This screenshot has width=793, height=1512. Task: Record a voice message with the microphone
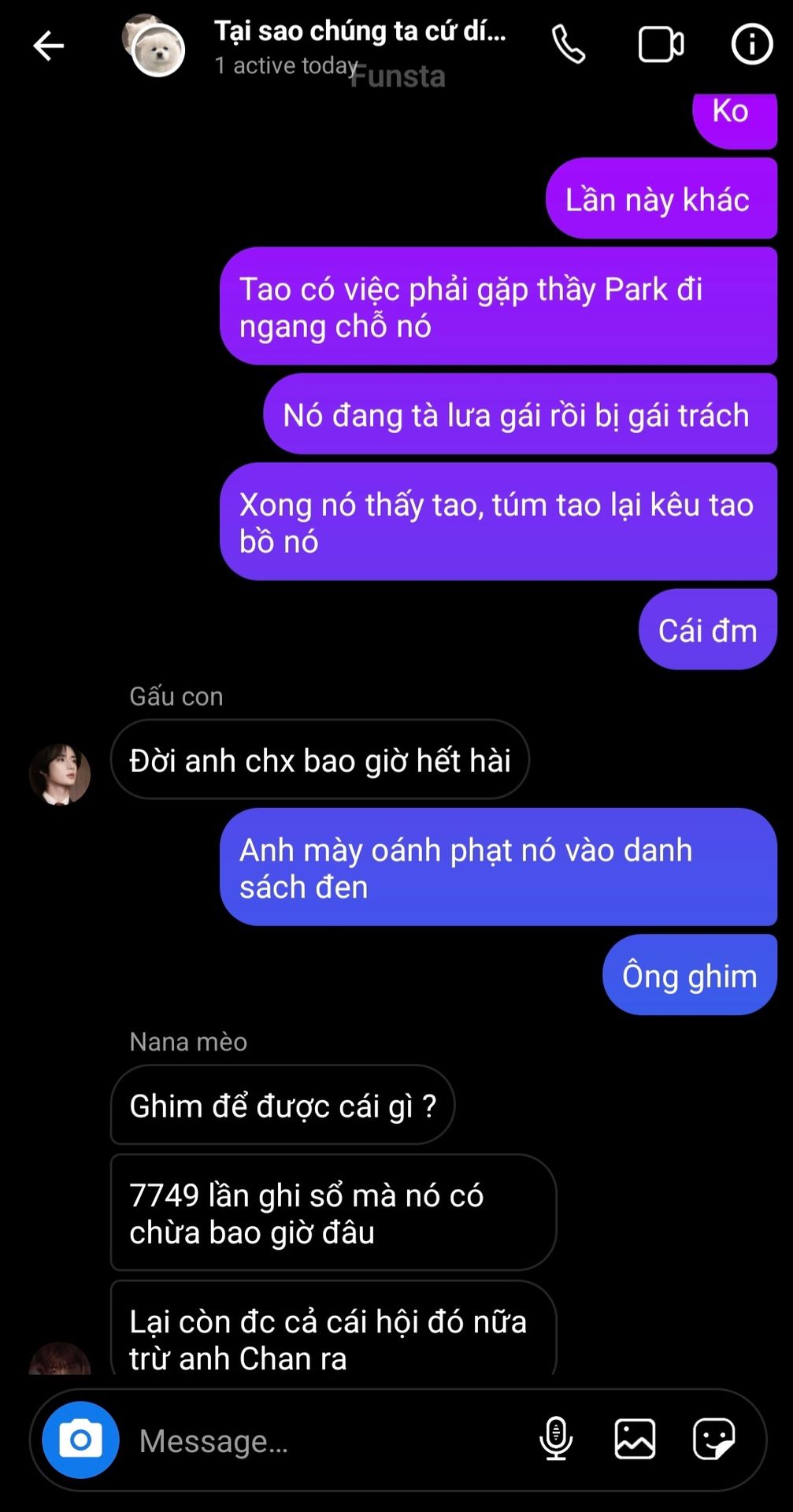pos(556,1439)
